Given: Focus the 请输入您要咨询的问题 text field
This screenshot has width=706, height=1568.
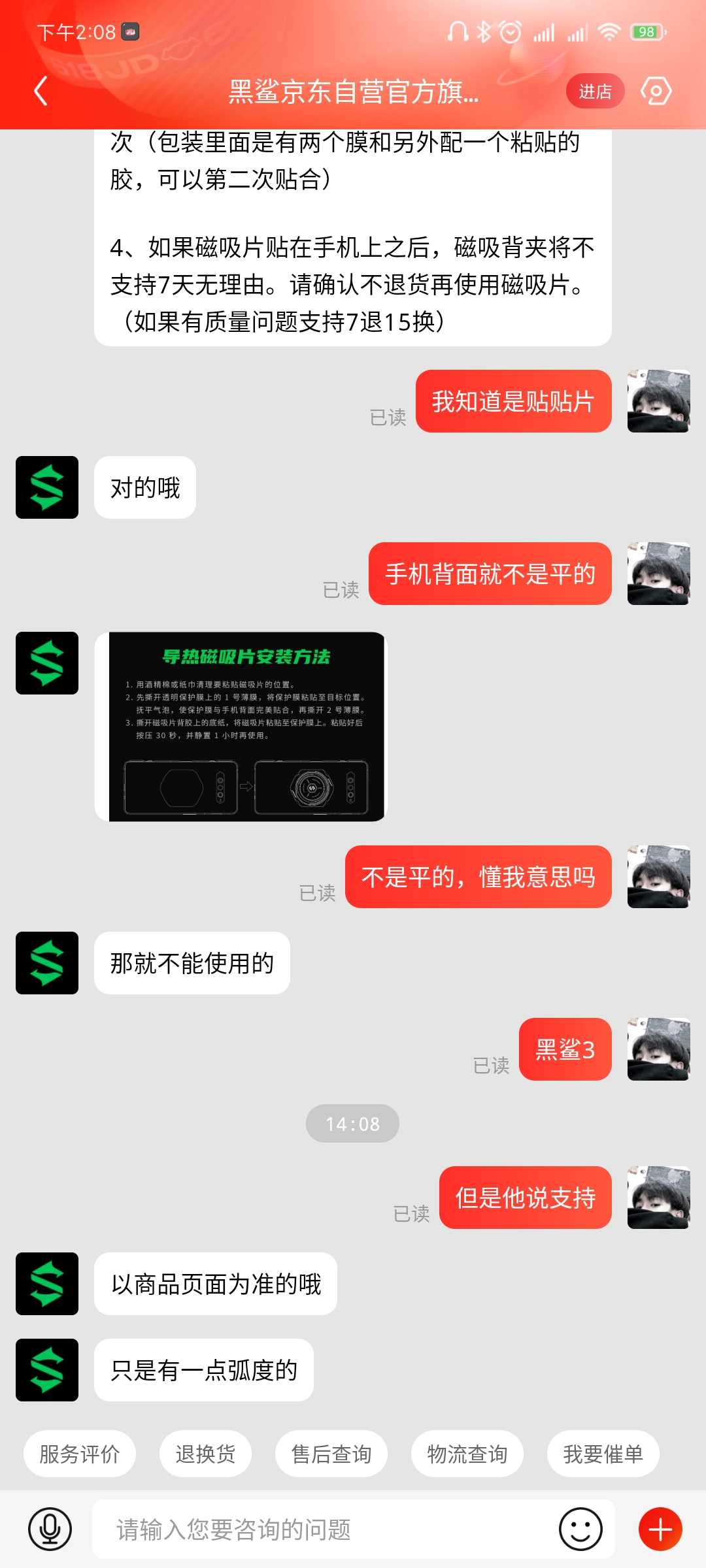Looking at the screenshot, I should 324,1529.
